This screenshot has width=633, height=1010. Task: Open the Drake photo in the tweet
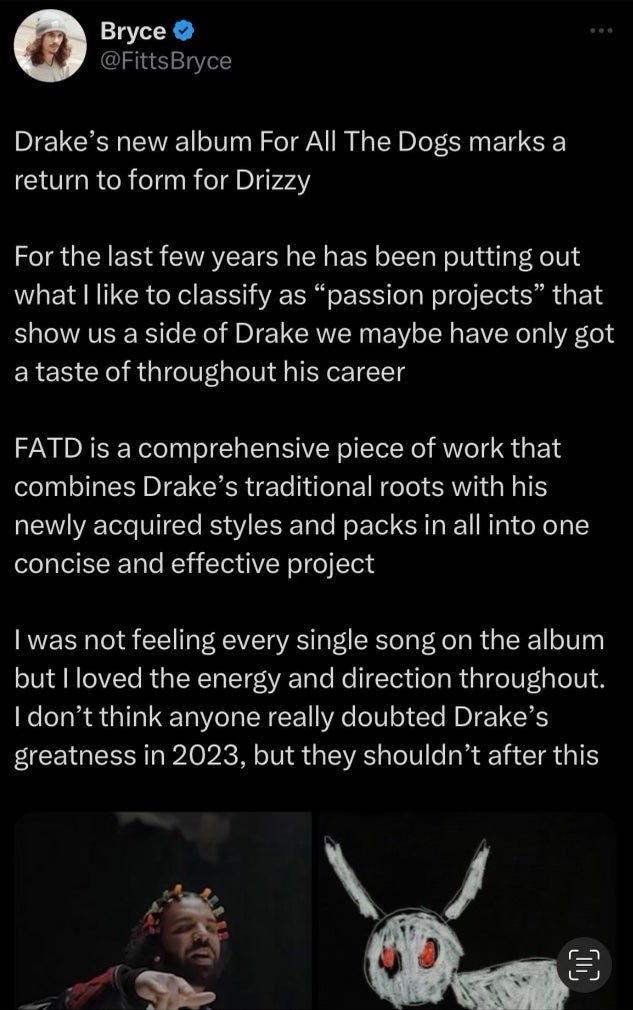163,910
